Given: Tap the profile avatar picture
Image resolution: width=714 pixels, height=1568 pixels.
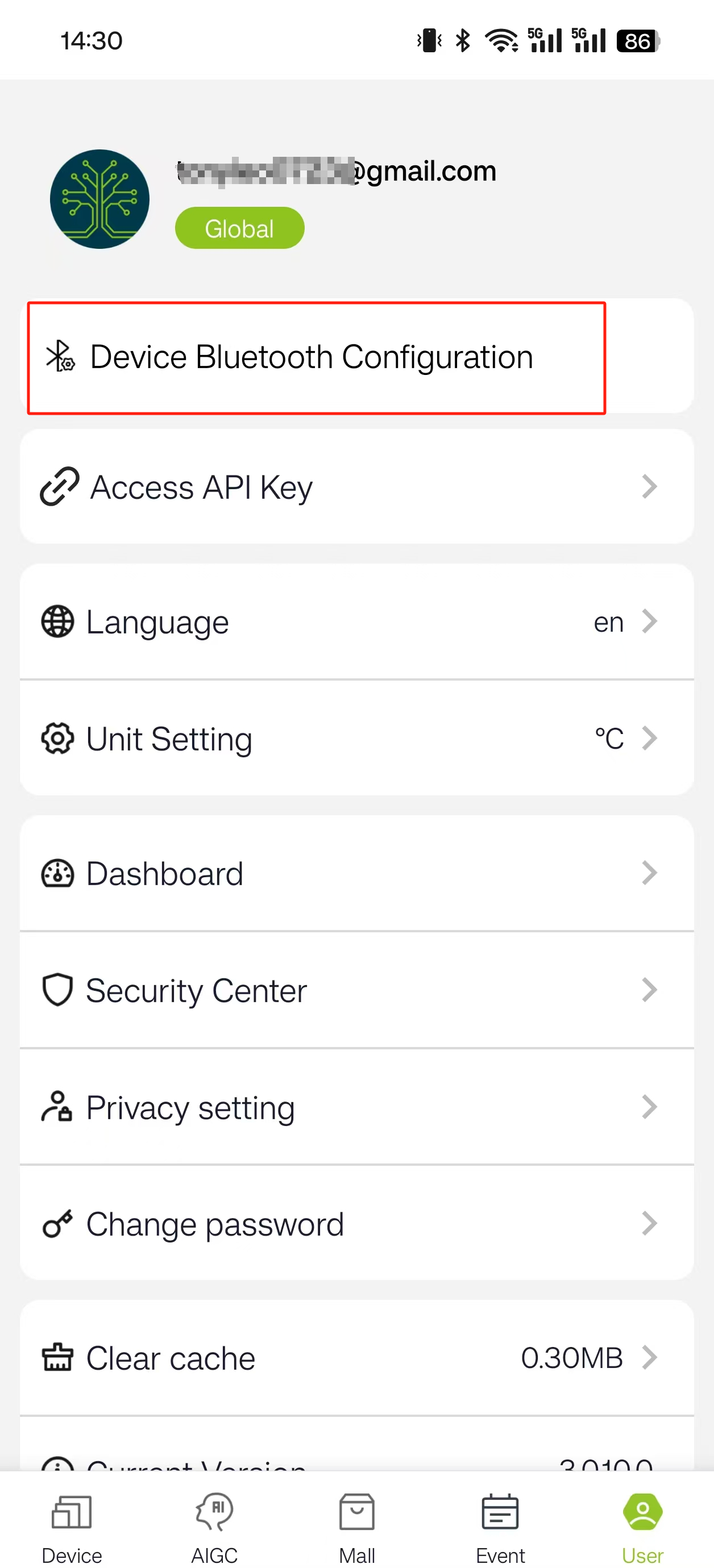Looking at the screenshot, I should [x=99, y=199].
